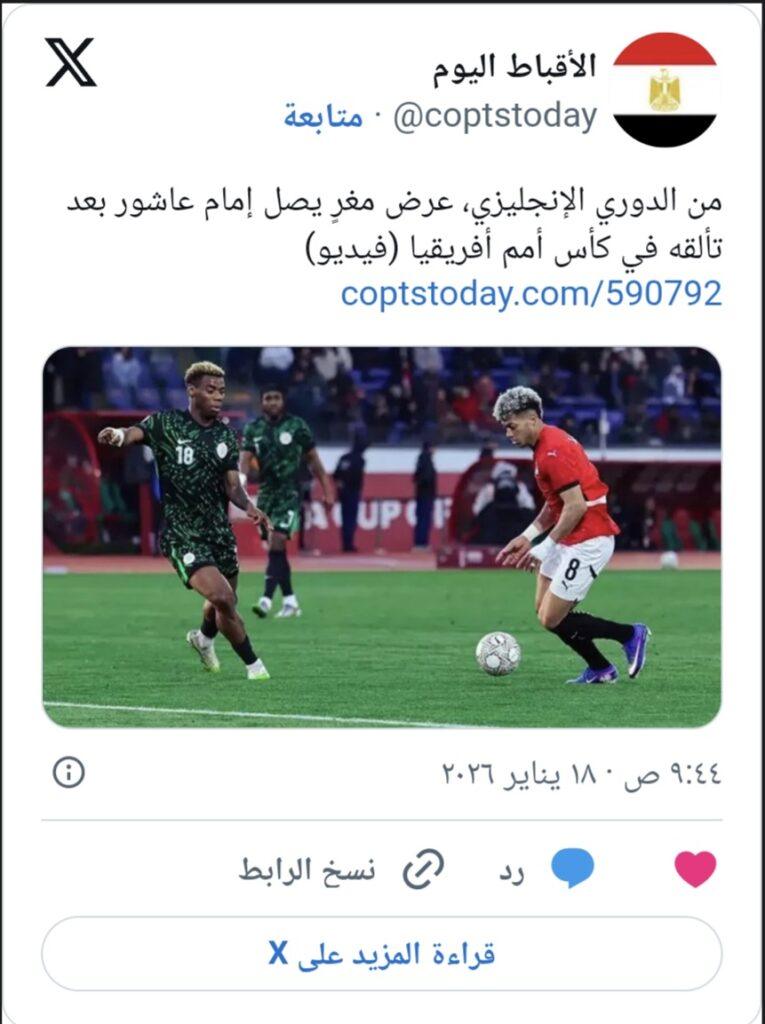Open الأقباط اليوم profile avatar

pos(664,90)
